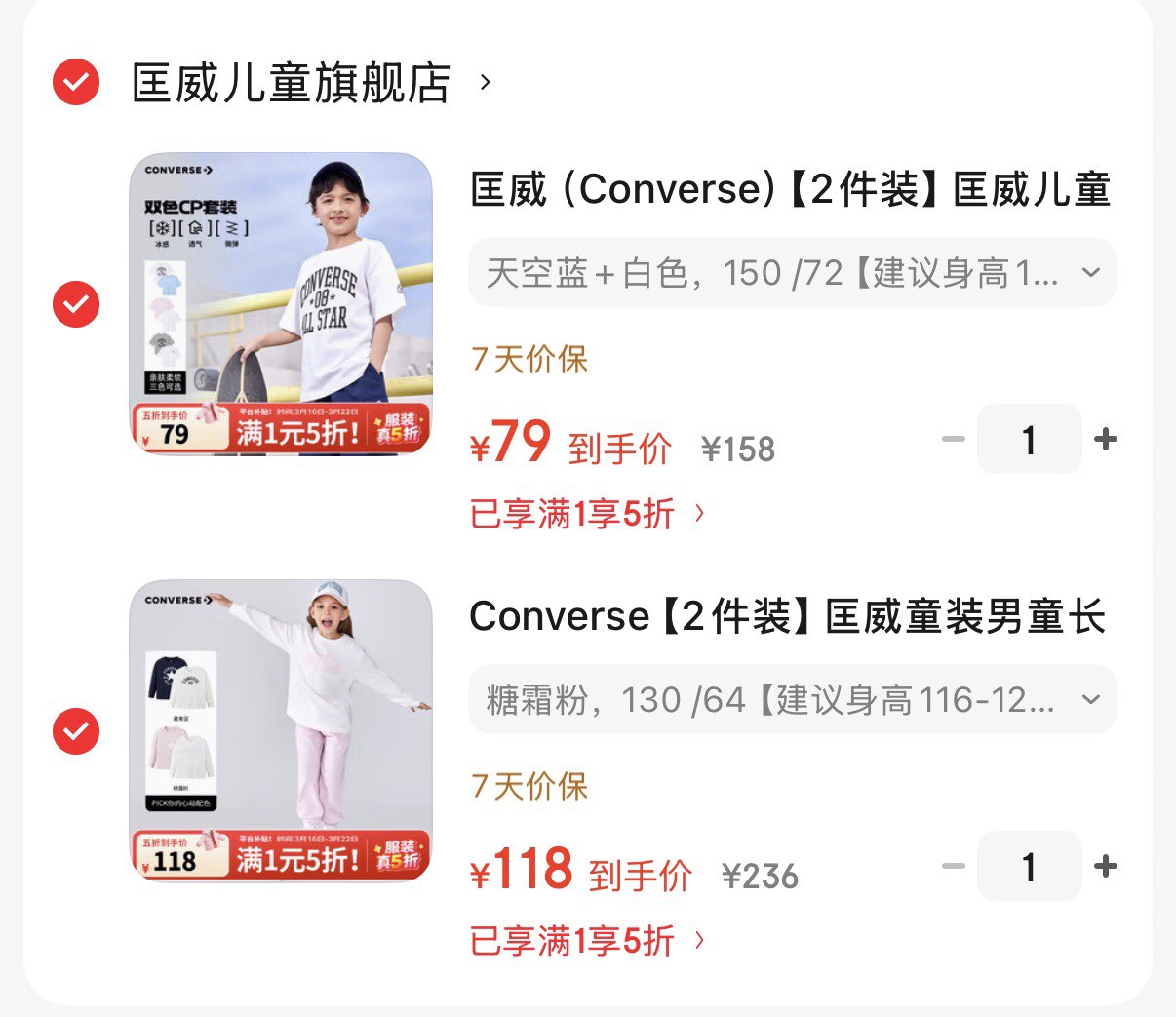Open the ¥79 product image tile
Image resolution: width=1176 pixels, height=1017 pixels.
(x=281, y=303)
